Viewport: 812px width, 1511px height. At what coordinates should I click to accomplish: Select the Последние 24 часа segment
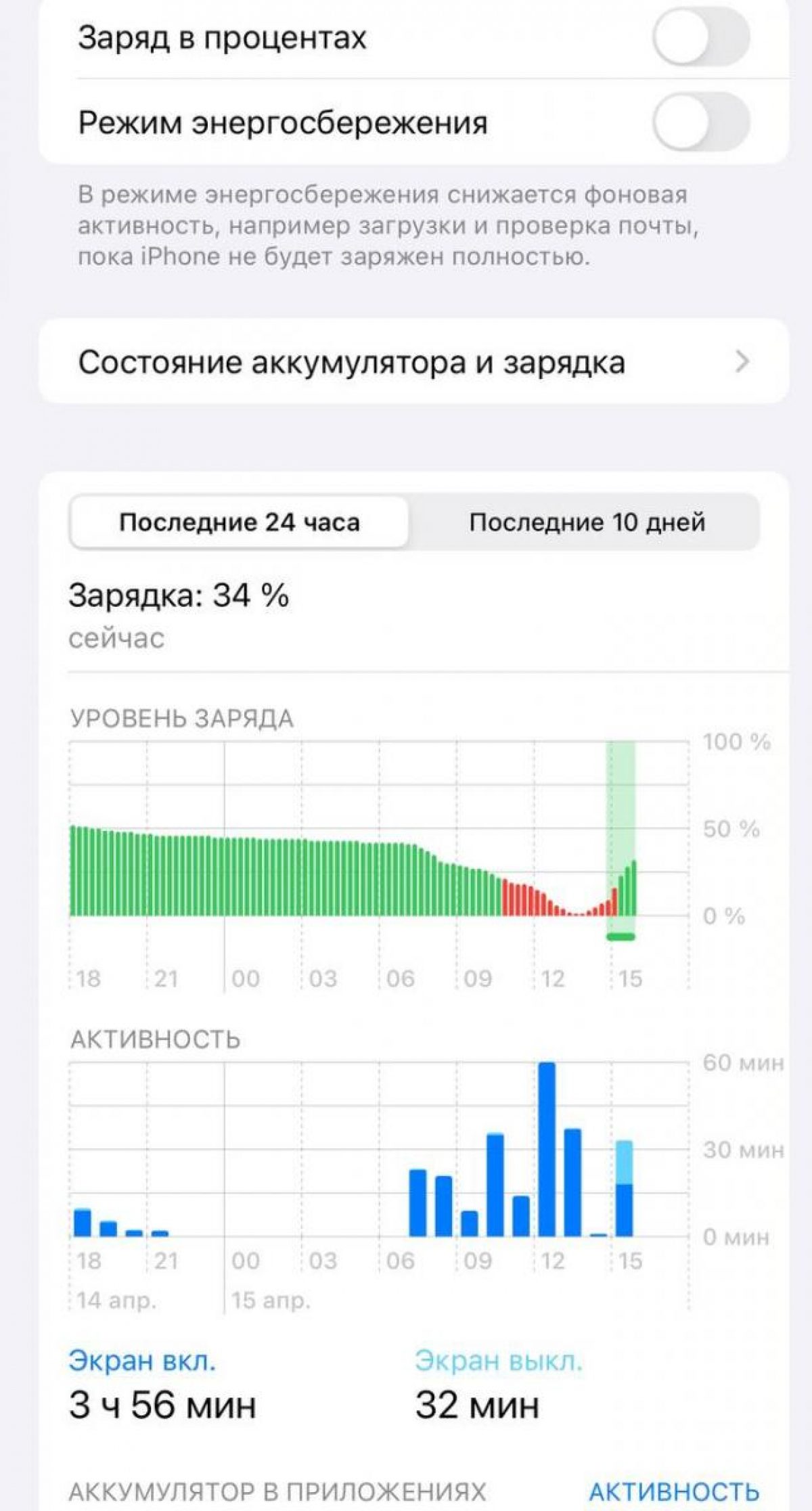240,522
